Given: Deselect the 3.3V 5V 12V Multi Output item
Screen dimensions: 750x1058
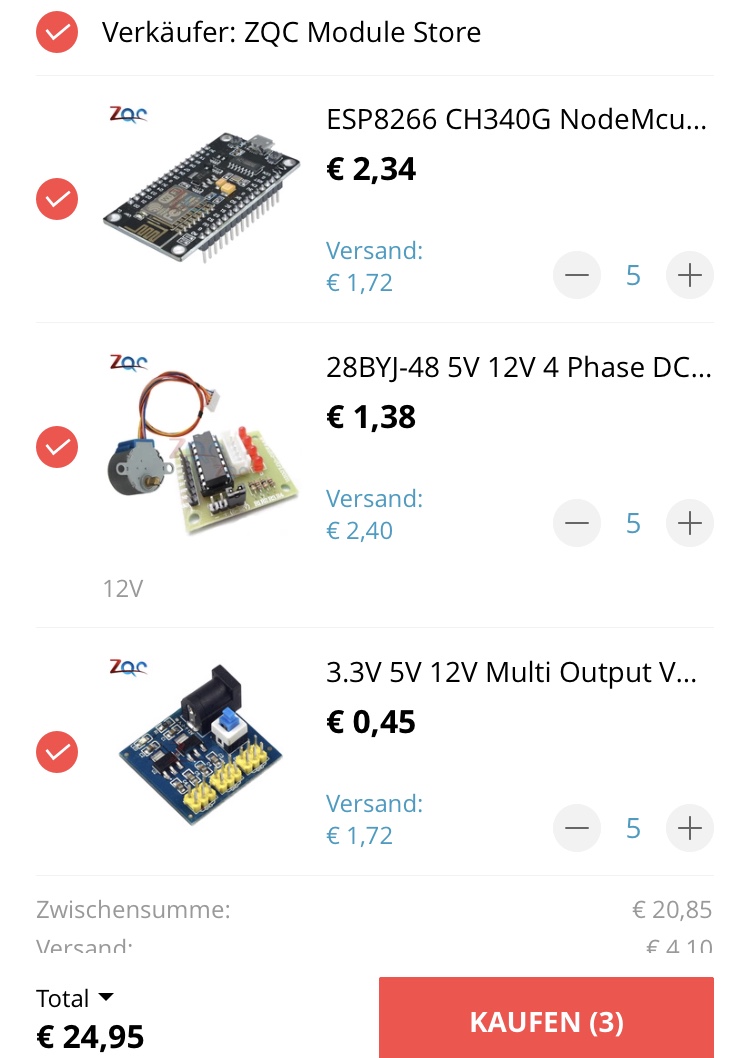Looking at the screenshot, I should [57, 751].
